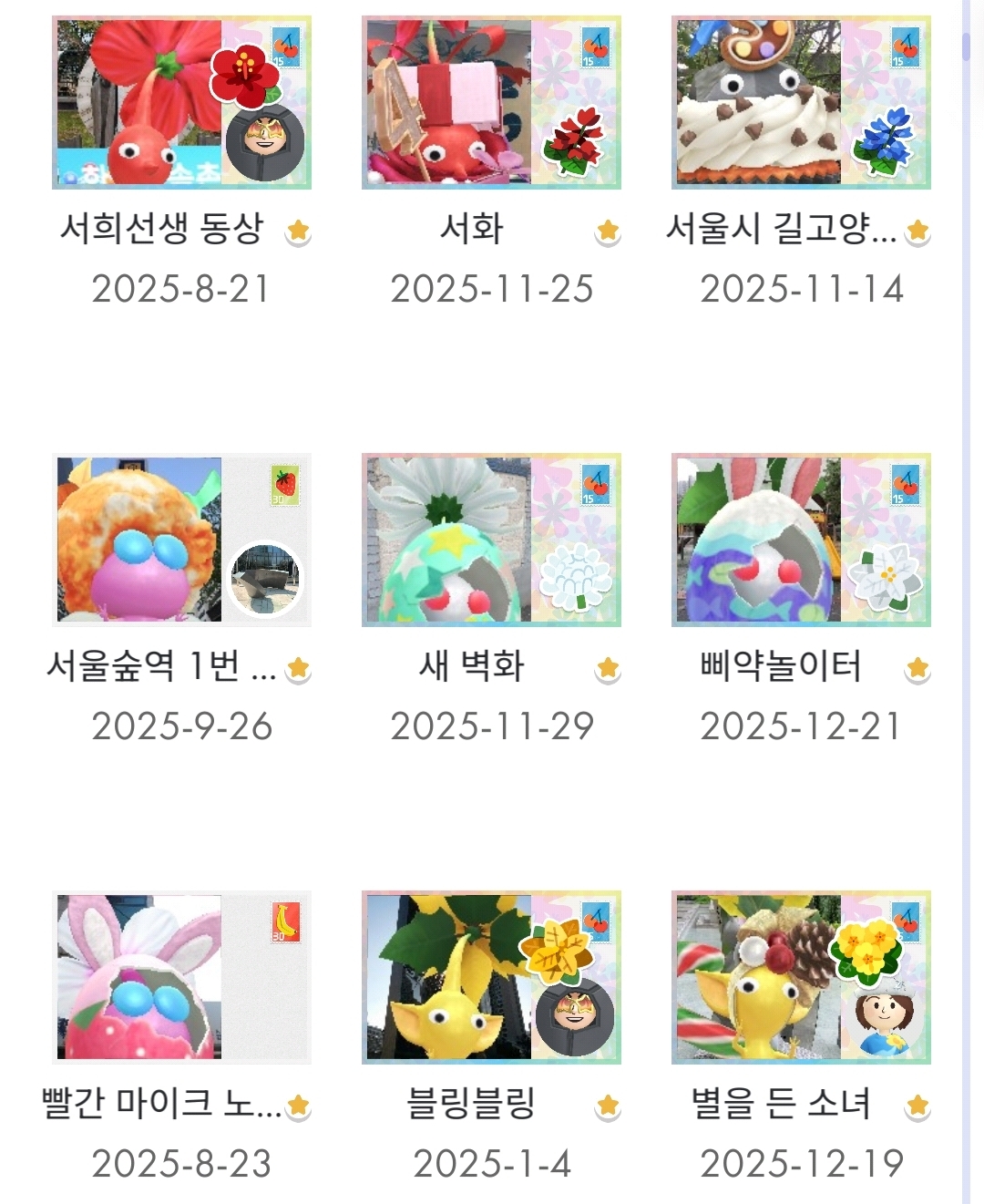View the 빨간 마이크 노... postcard
Screen dimensions: 984x1204
click(x=181, y=977)
